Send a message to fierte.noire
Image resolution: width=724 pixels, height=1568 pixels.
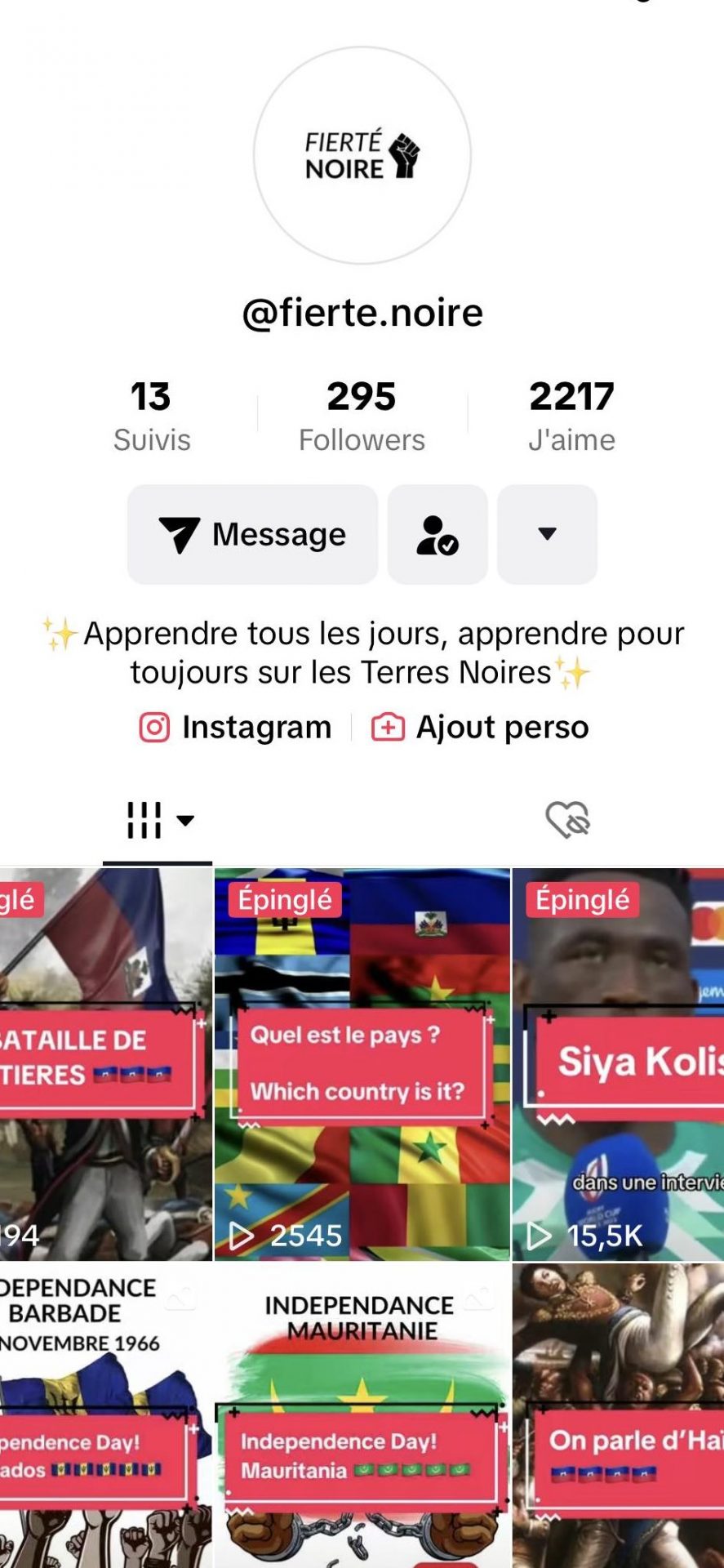pyautogui.click(x=252, y=535)
